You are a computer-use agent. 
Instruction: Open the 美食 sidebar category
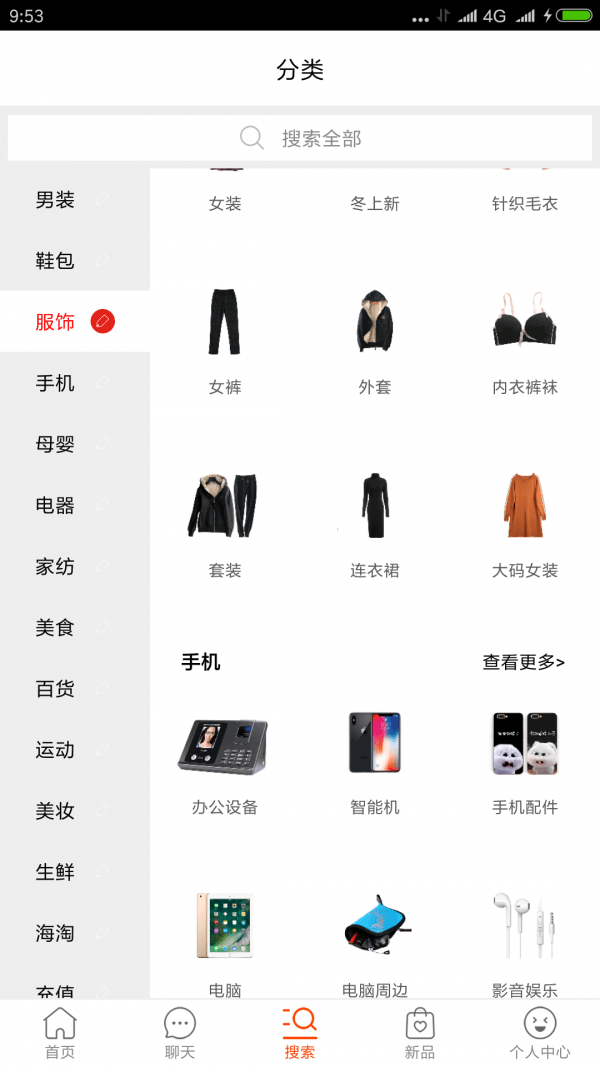[x=56, y=628]
